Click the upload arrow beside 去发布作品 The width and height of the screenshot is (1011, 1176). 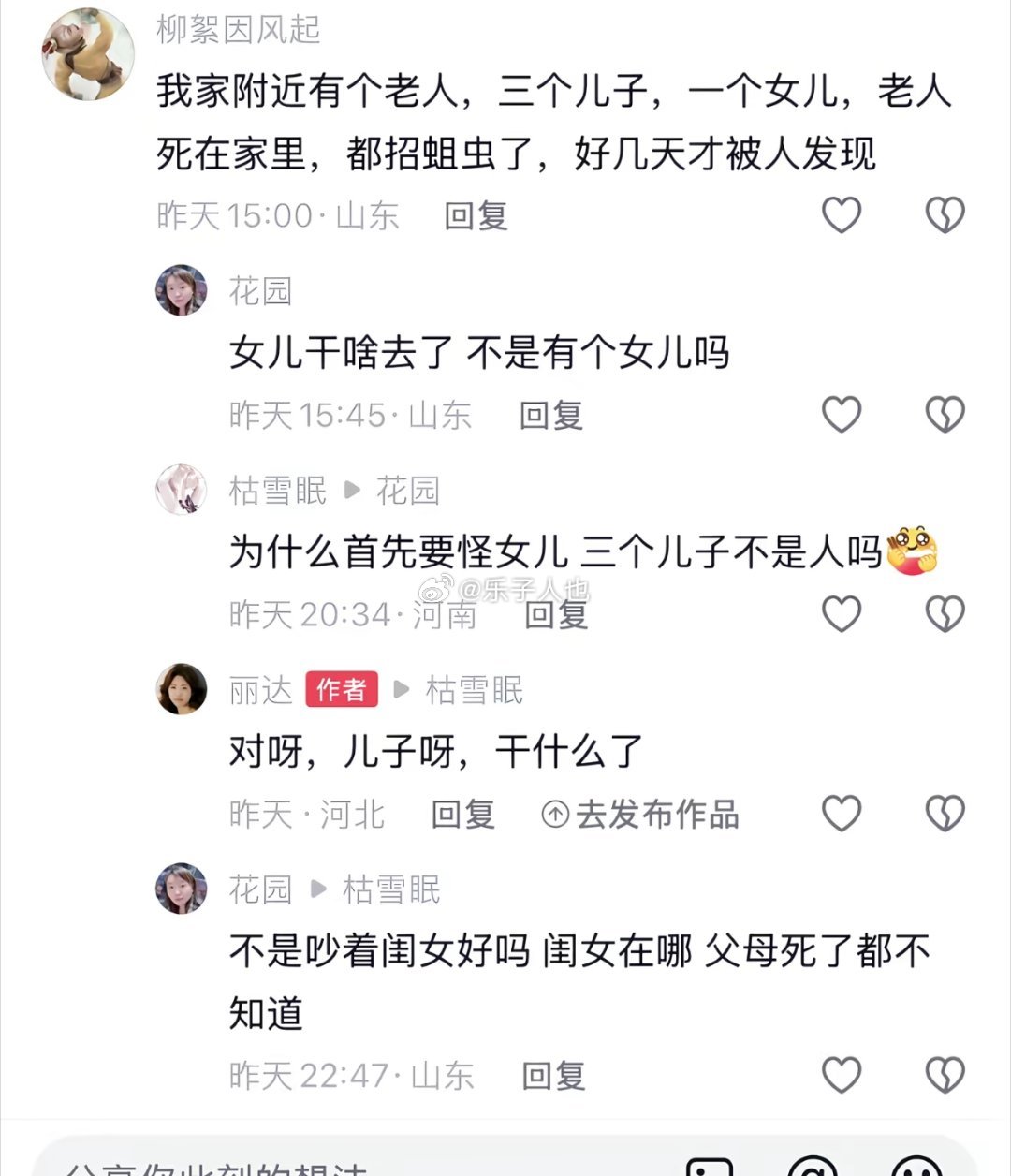pyautogui.click(x=556, y=814)
